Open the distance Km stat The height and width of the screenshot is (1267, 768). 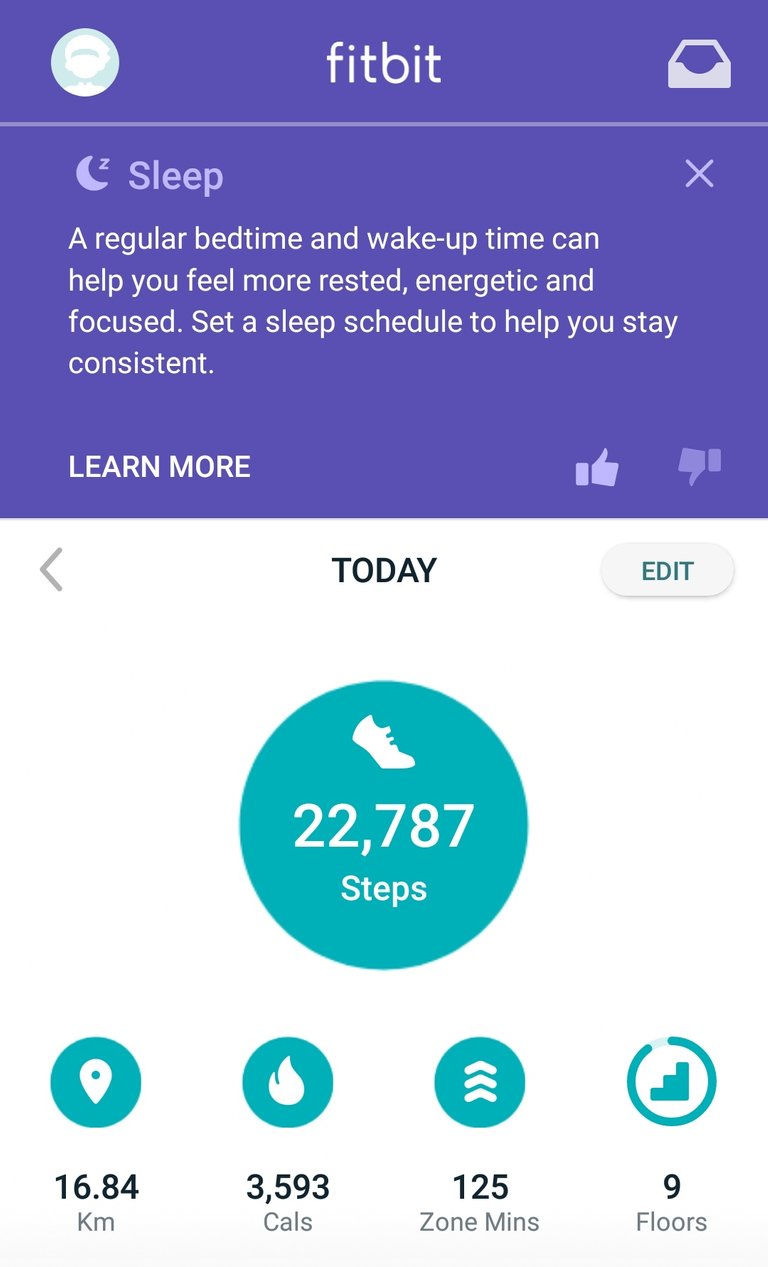point(96,1134)
